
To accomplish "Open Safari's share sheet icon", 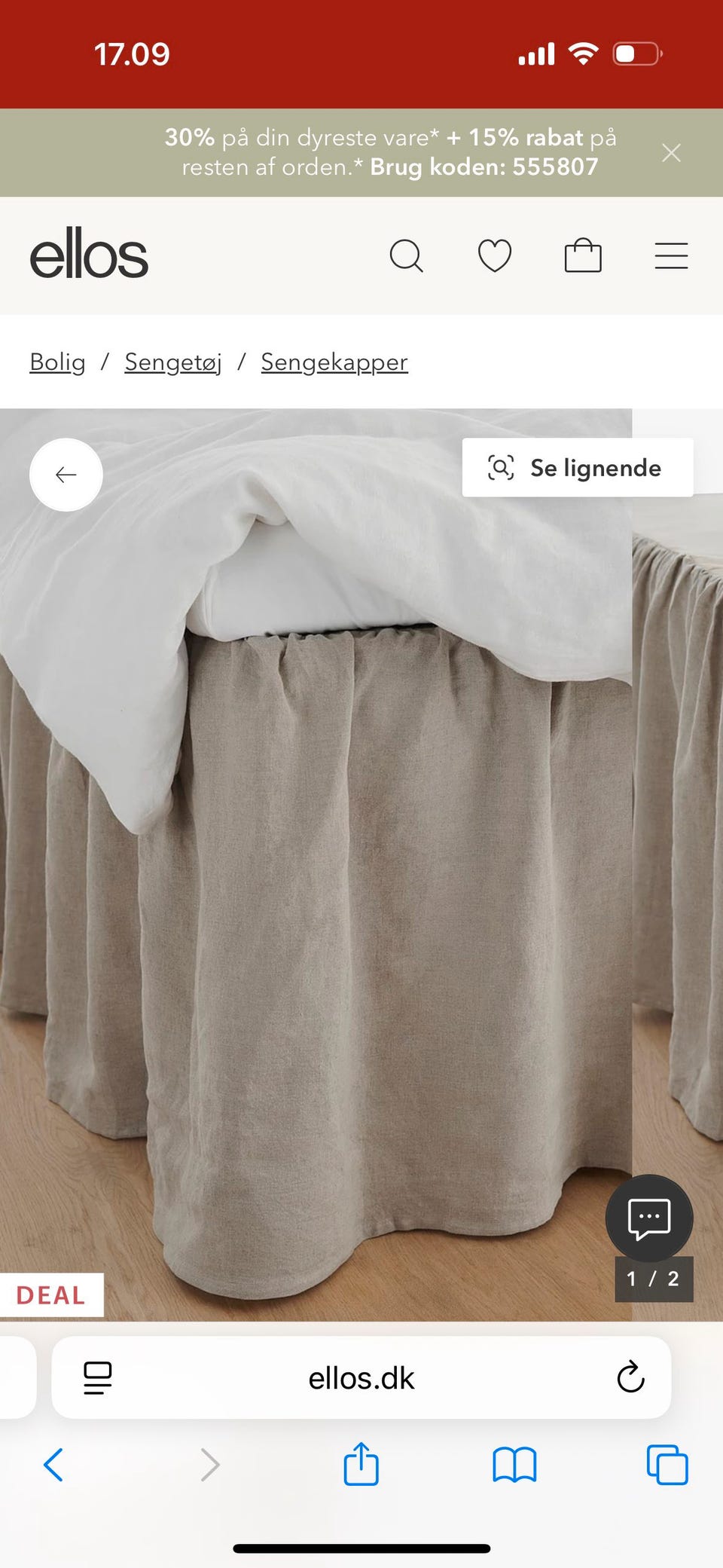I will click(x=361, y=1466).
